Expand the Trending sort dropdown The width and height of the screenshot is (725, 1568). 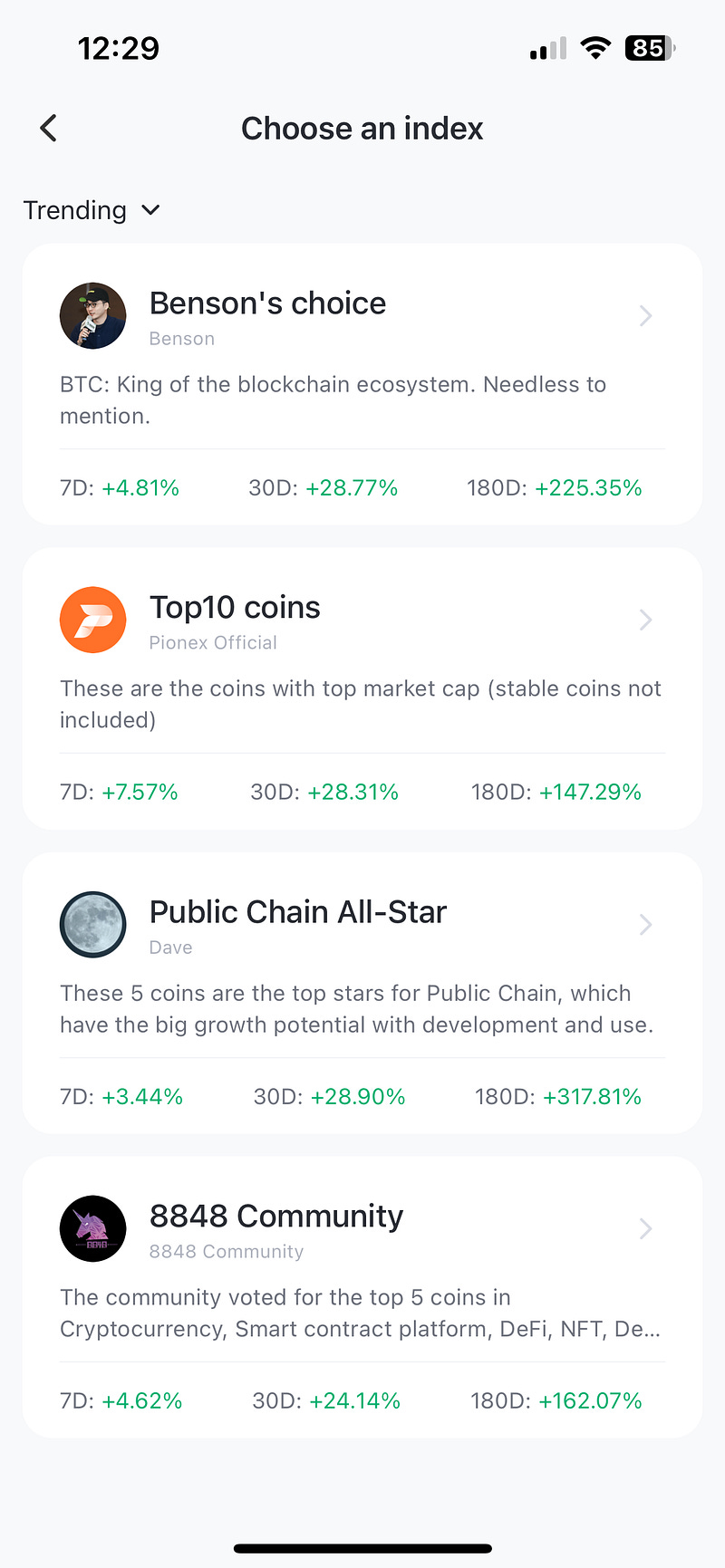92,210
